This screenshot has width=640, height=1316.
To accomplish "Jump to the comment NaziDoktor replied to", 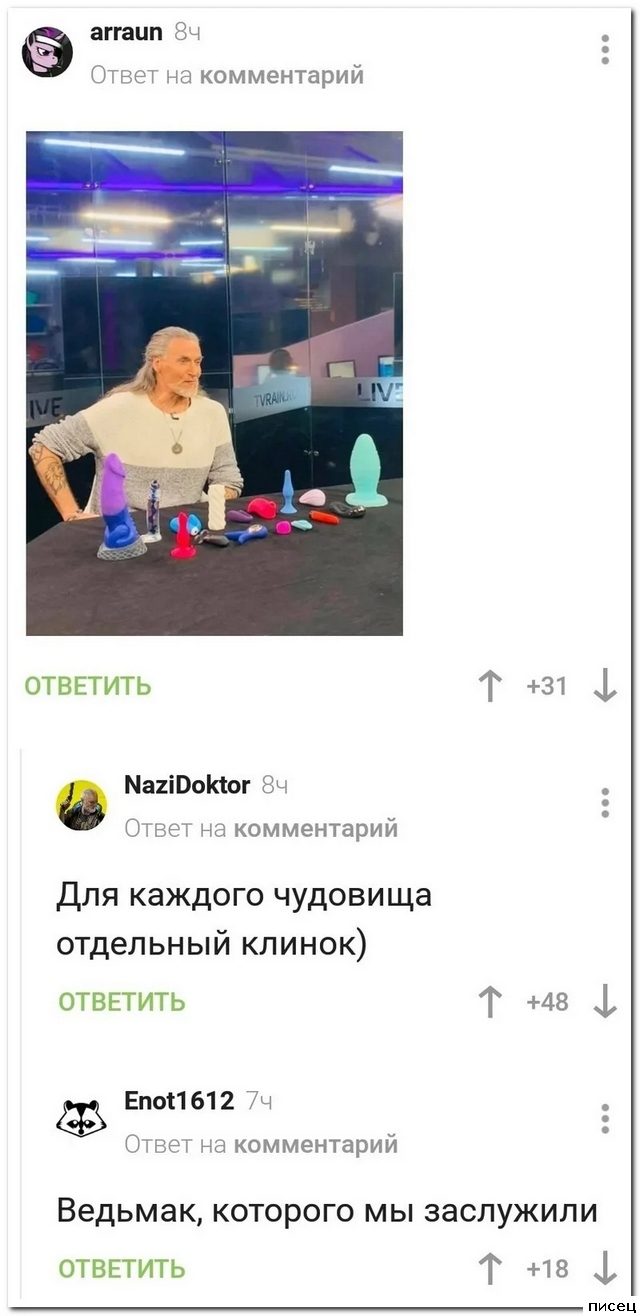I will (x=314, y=828).
